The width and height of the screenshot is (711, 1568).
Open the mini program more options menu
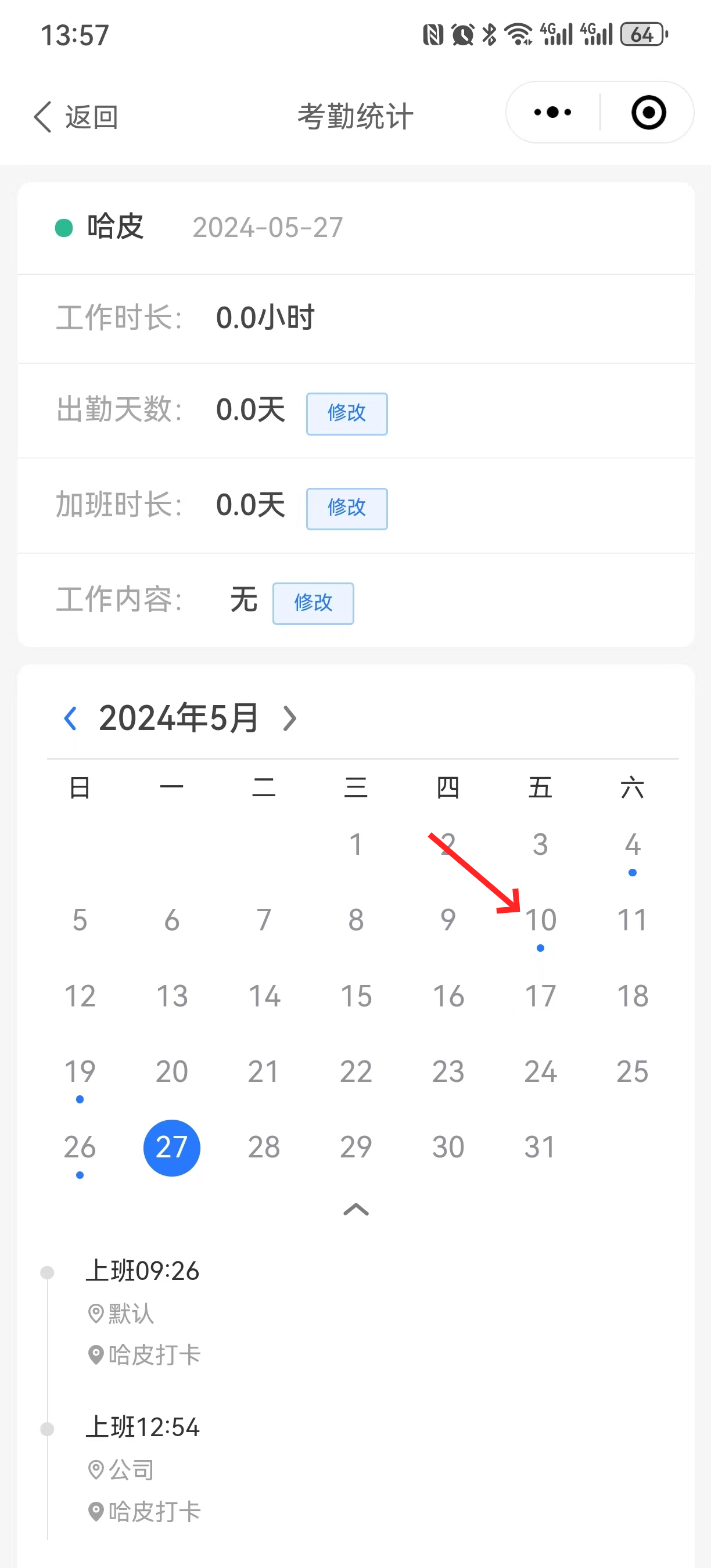[x=552, y=113]
